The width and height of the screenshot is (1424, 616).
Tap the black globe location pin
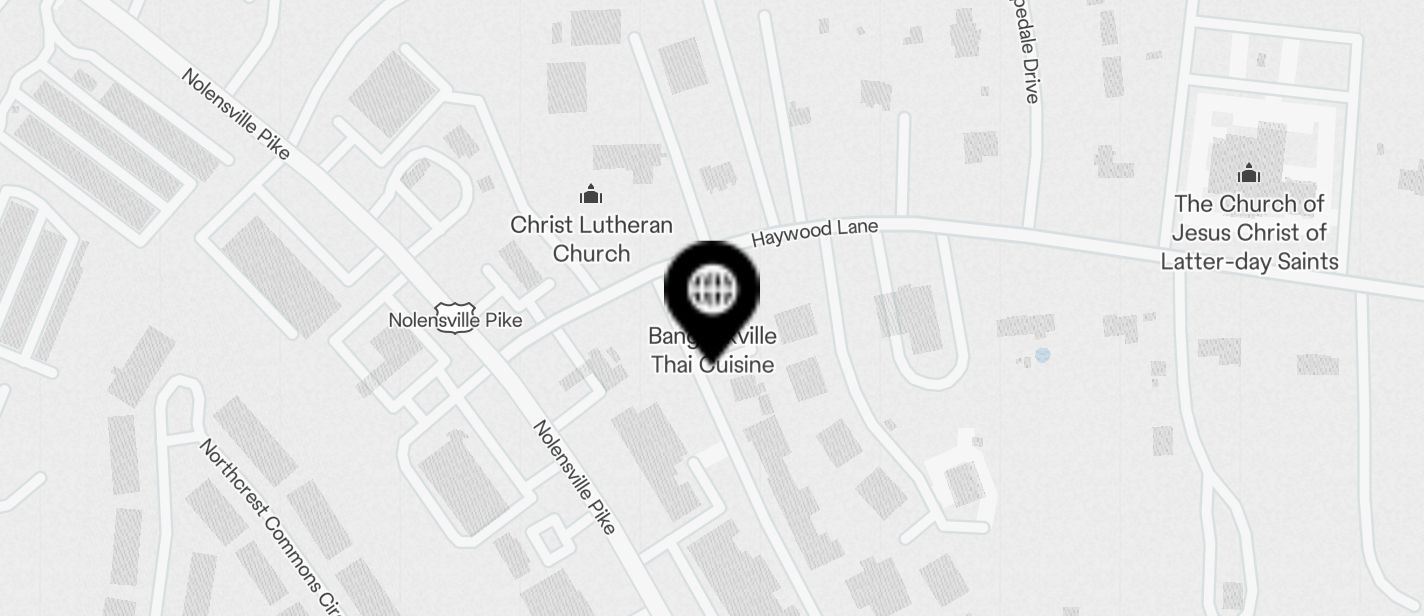click(x=712, y=290)
